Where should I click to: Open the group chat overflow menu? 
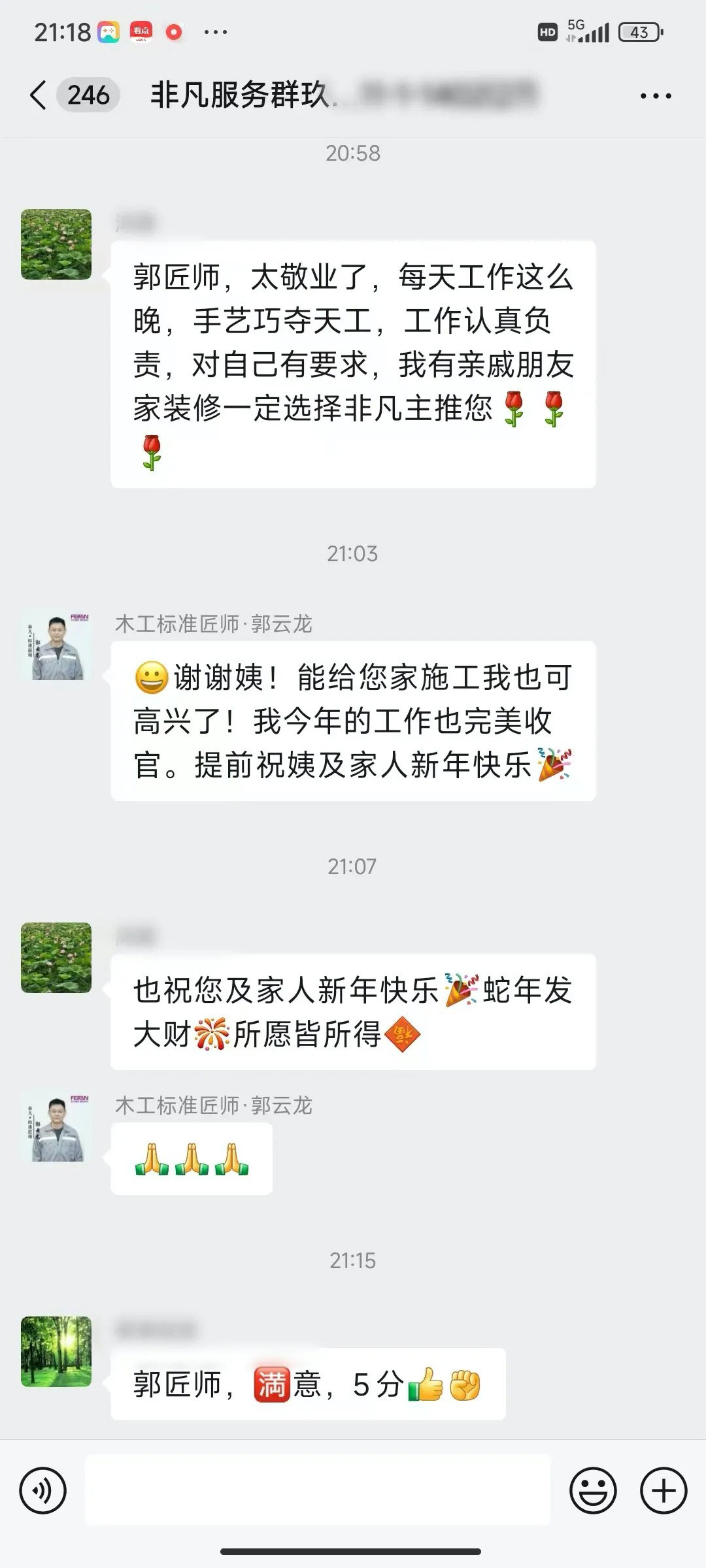coord(655,96)
